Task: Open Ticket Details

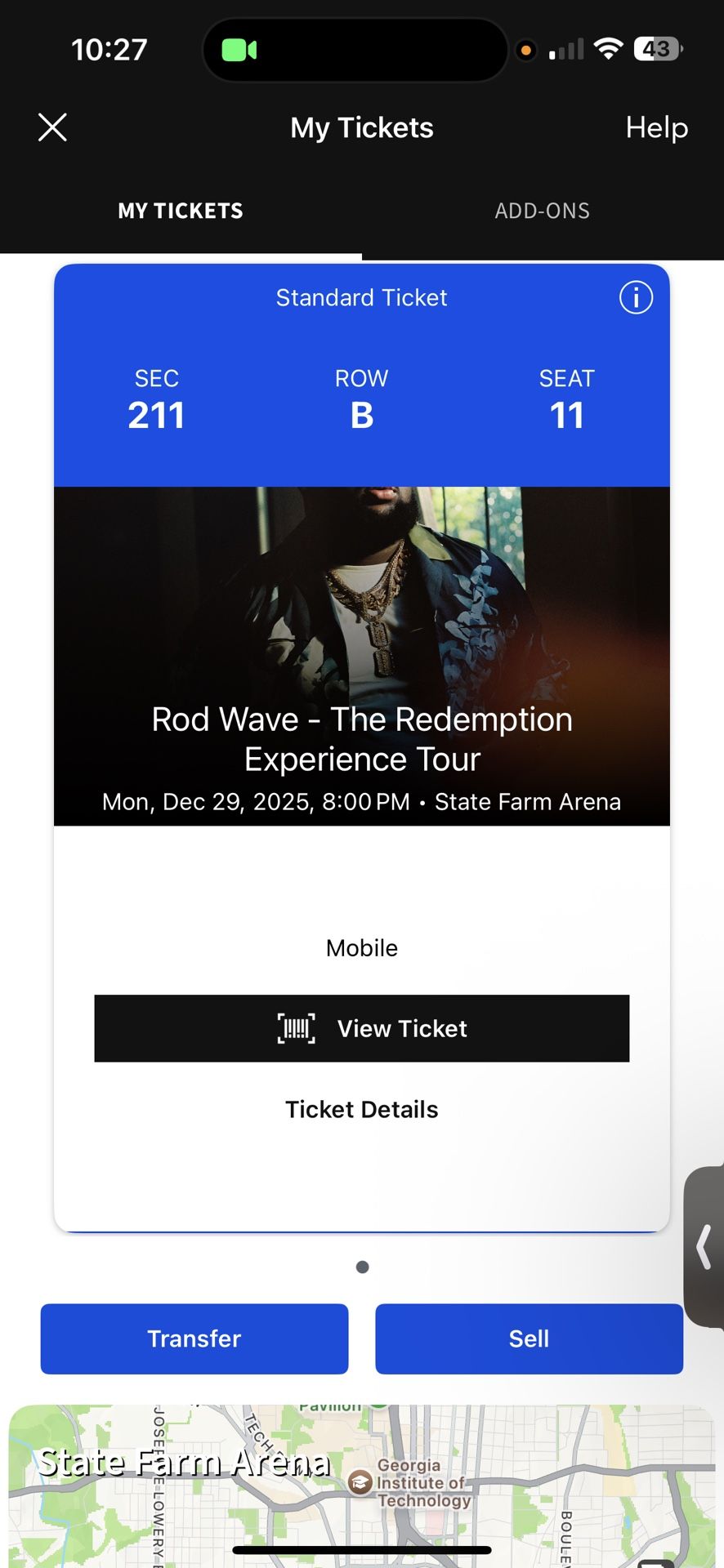Action: coord(361,1109)
